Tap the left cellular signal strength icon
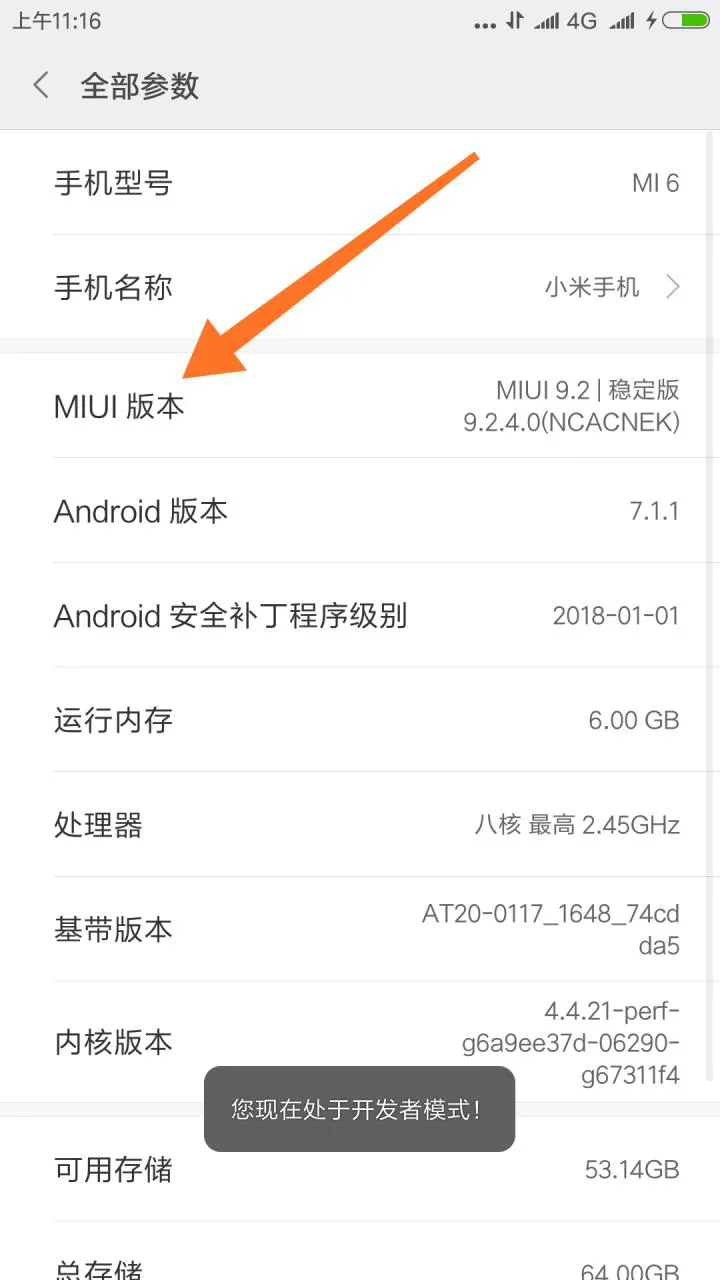Image resolution: width=720 pixels, height=1280 pixels. pos(547,18)
